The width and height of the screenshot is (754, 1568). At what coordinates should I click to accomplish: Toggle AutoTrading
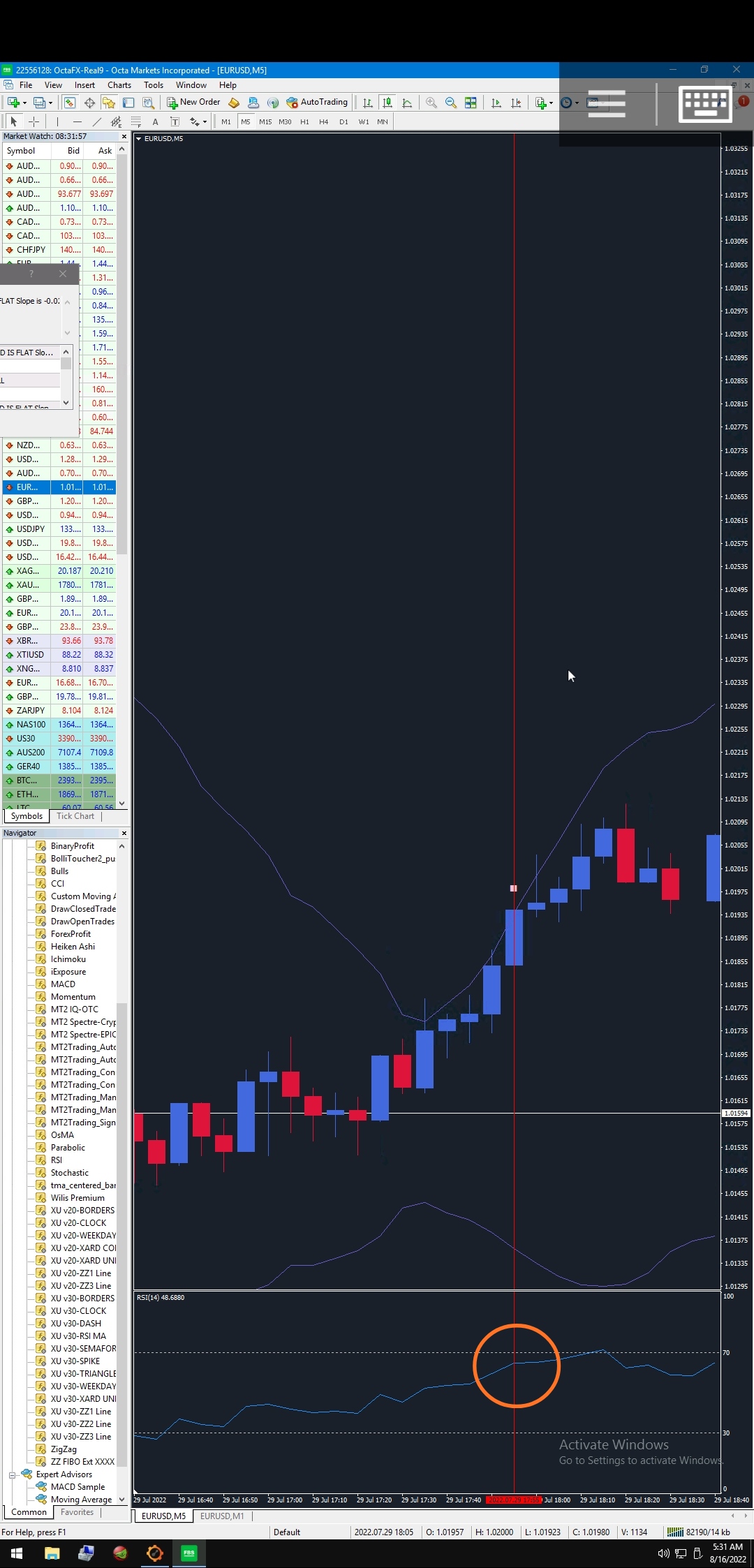(317, 103)
